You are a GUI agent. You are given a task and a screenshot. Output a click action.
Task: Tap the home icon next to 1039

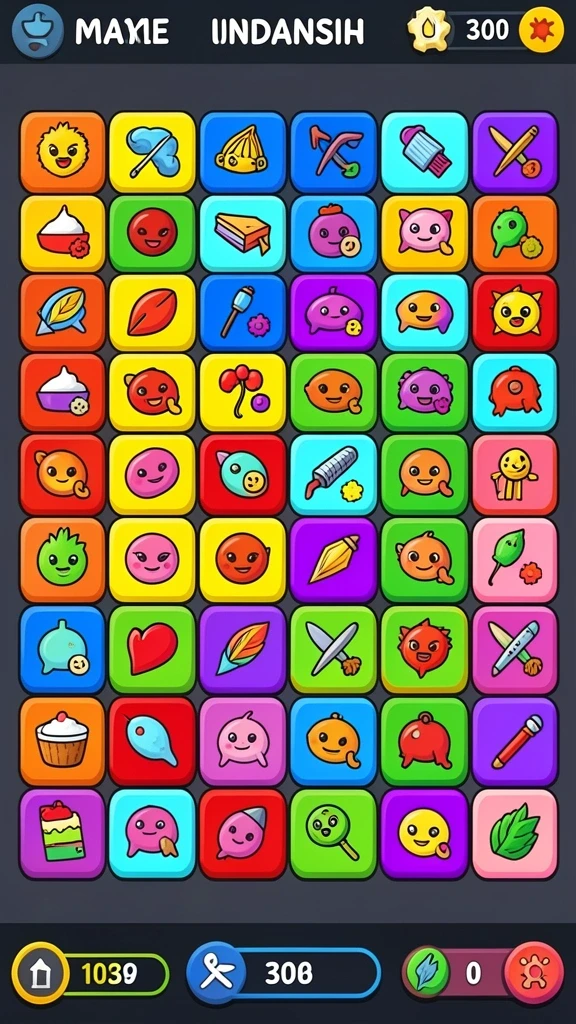[x=40, y=974]
